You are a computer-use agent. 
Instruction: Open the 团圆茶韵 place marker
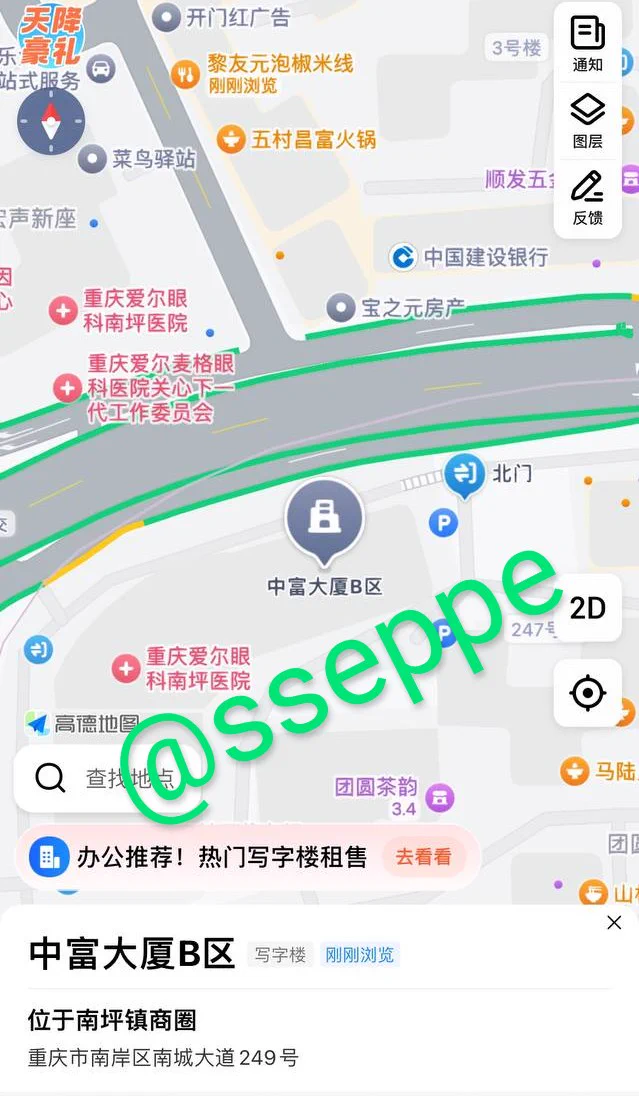click(438, 797)
